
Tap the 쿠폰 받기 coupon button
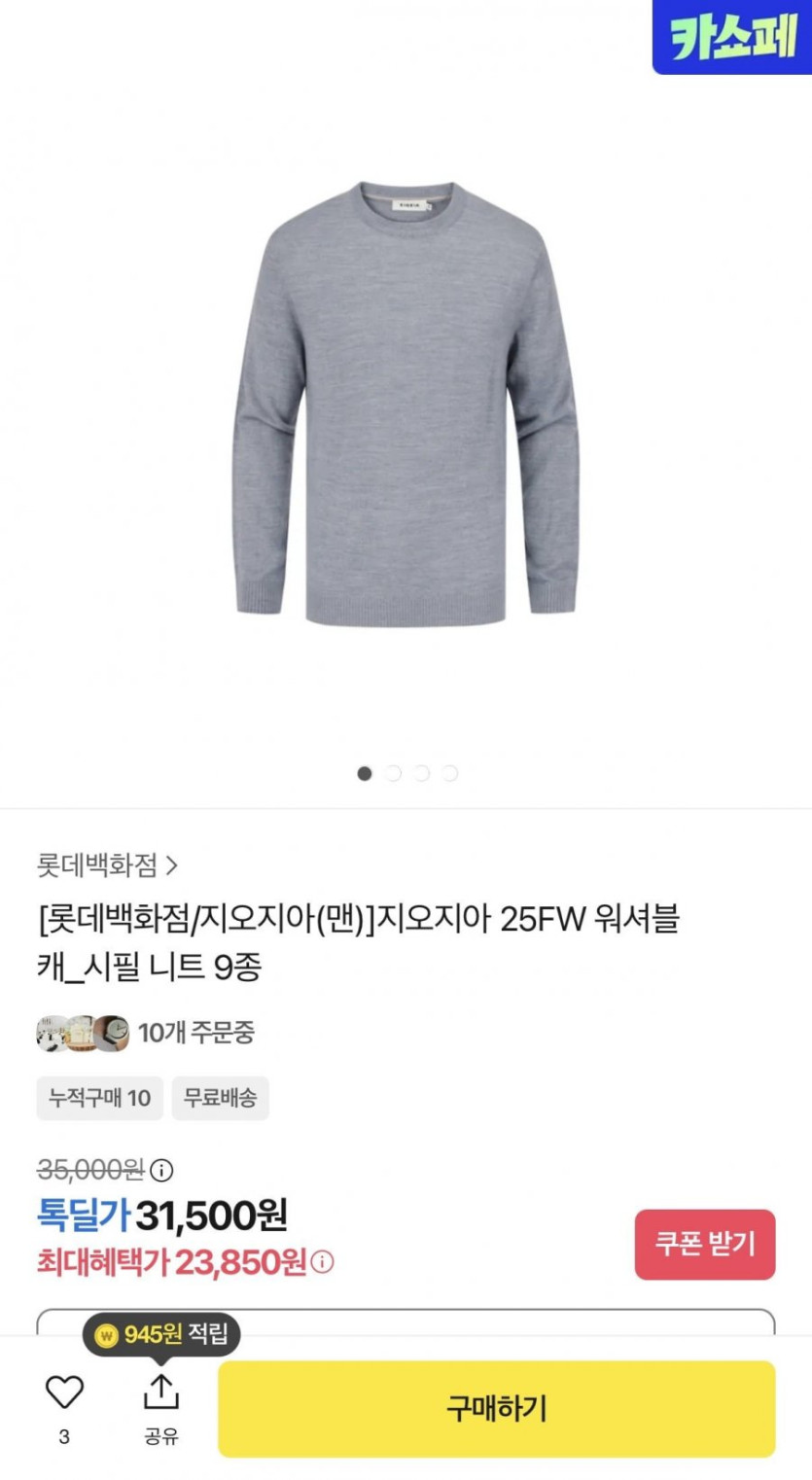tap(705, 1245)
